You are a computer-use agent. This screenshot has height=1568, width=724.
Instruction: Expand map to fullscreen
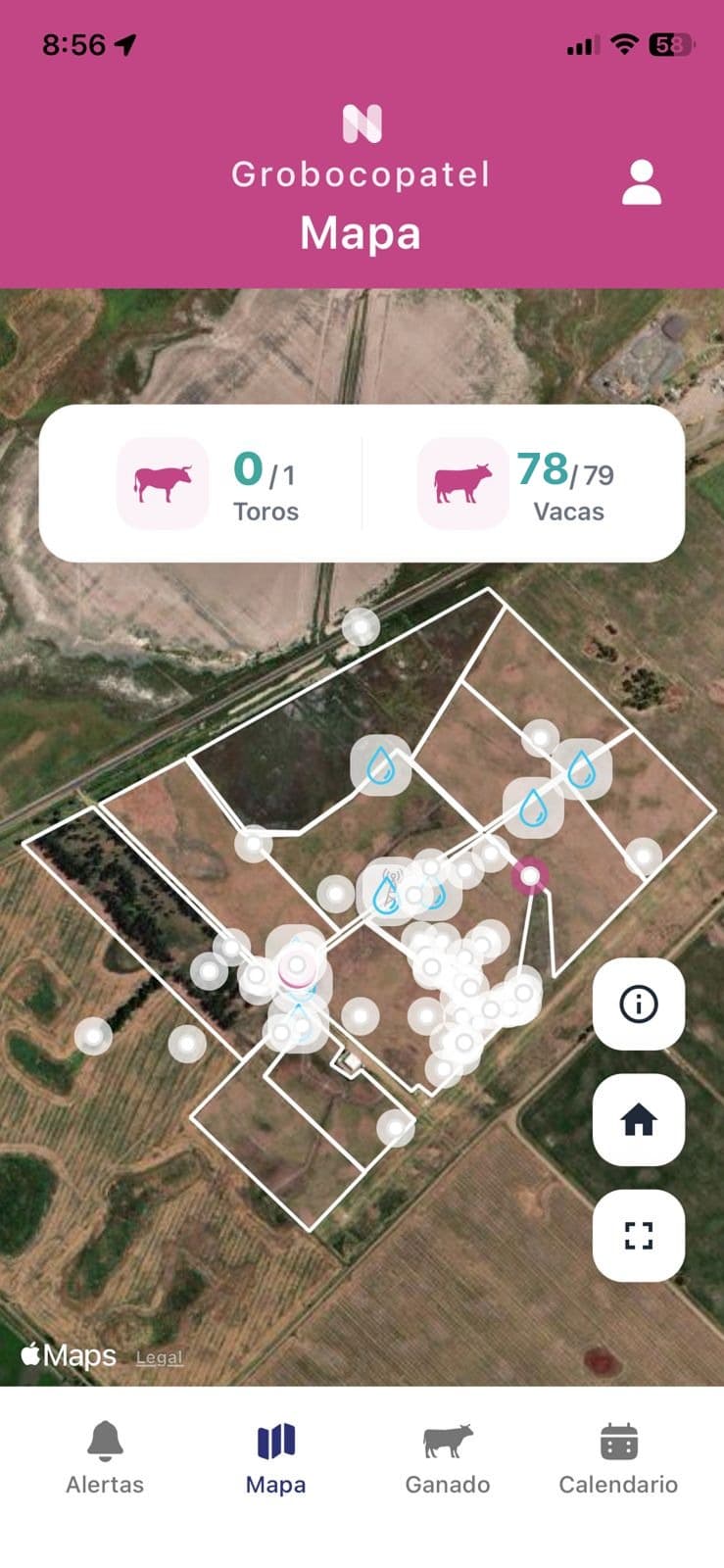[638, 1235]
